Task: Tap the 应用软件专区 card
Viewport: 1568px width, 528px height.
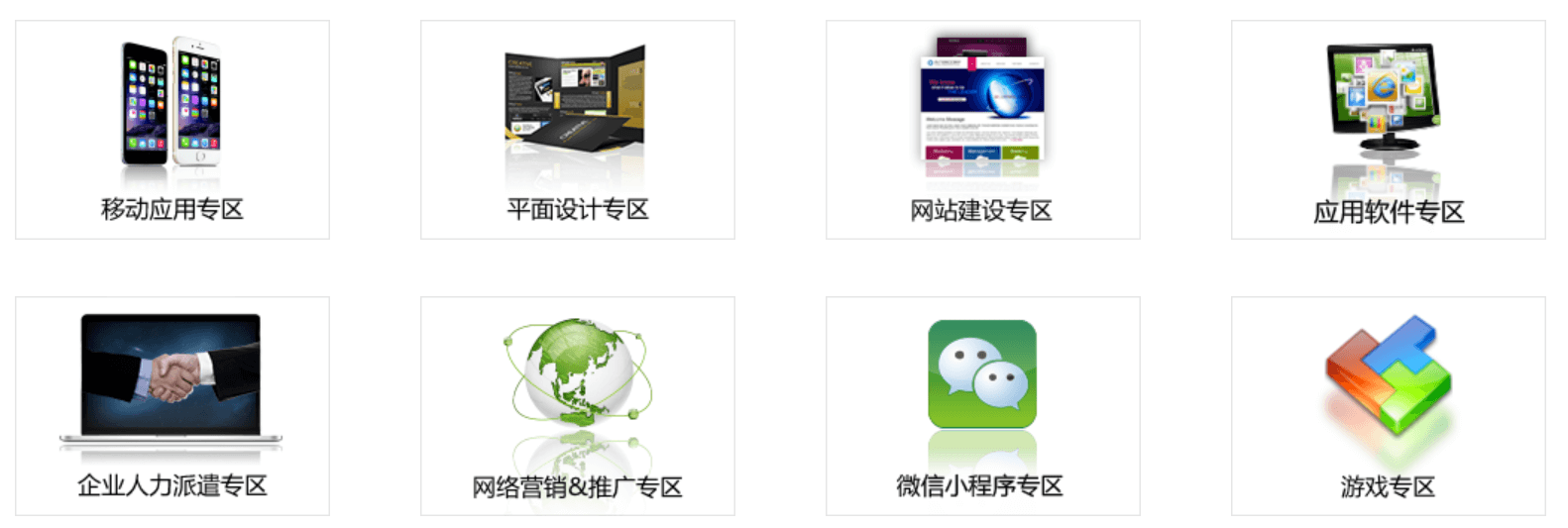Action: tap(1388, 130)
